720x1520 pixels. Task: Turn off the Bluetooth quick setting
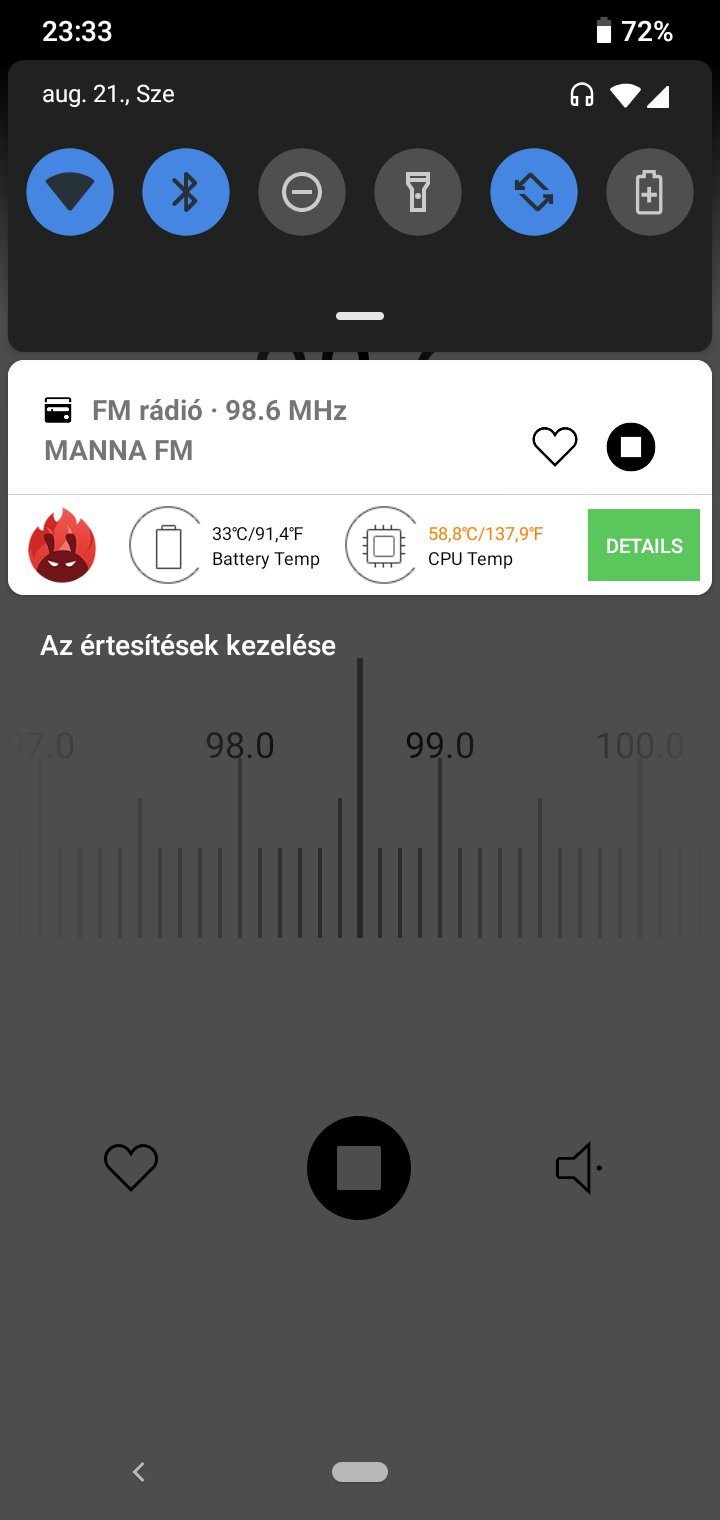tap(186, 192)
